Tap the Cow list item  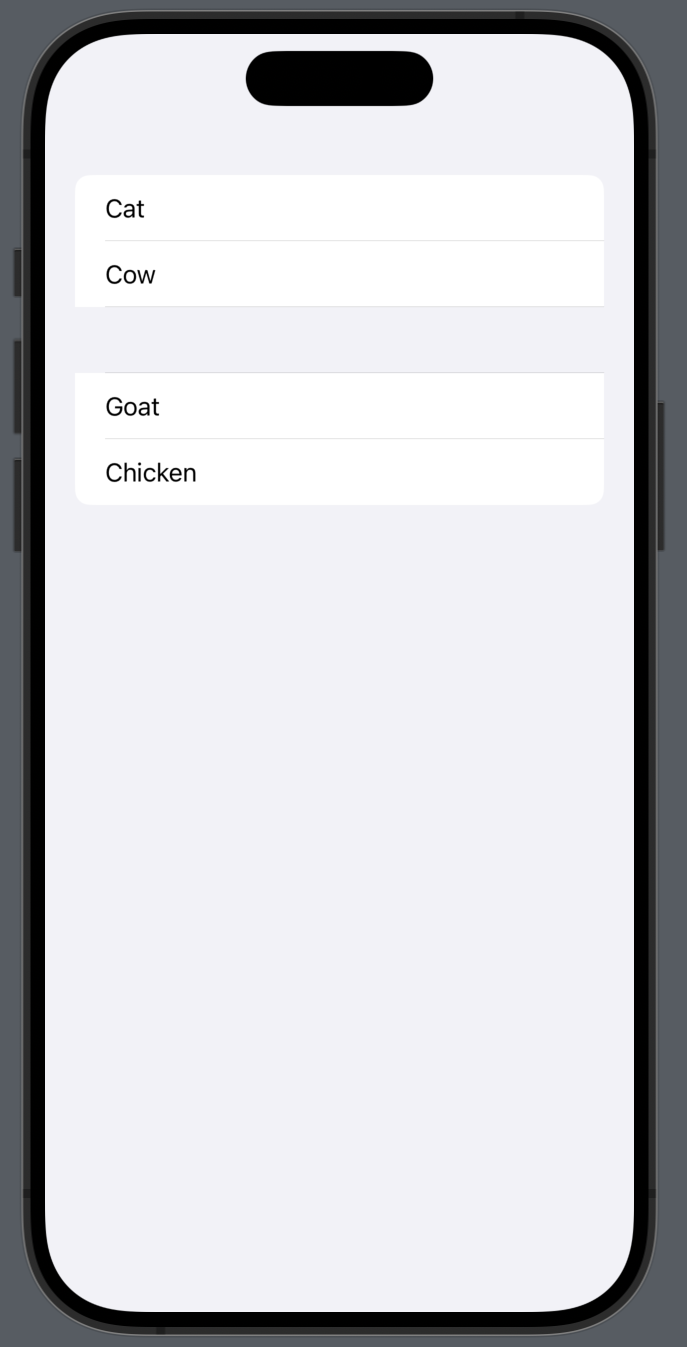click(x=339, y=274)
